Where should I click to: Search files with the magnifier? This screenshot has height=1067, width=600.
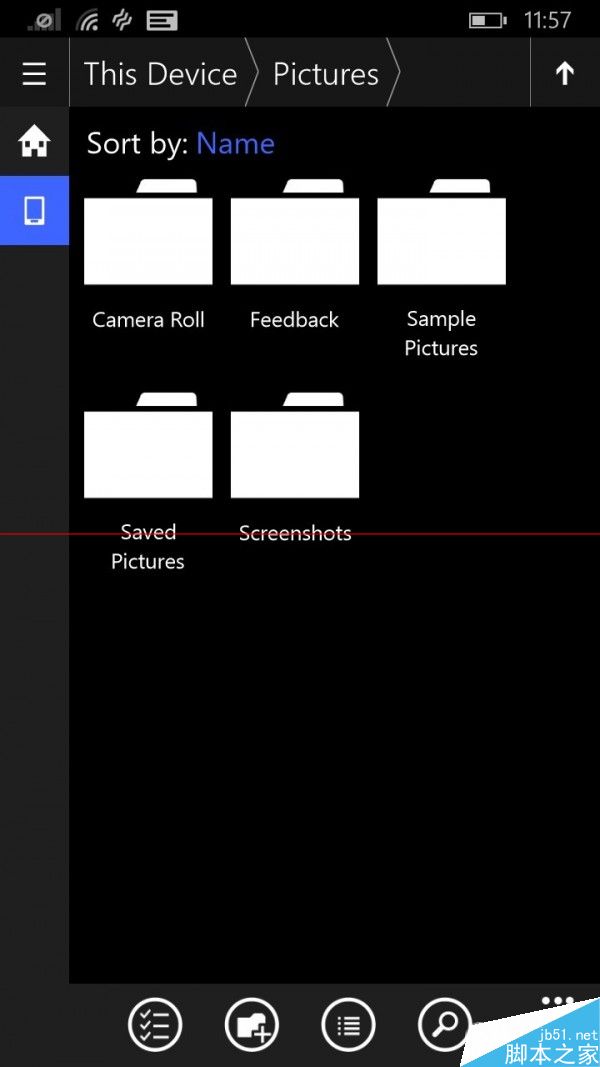tap(444, 1025)
